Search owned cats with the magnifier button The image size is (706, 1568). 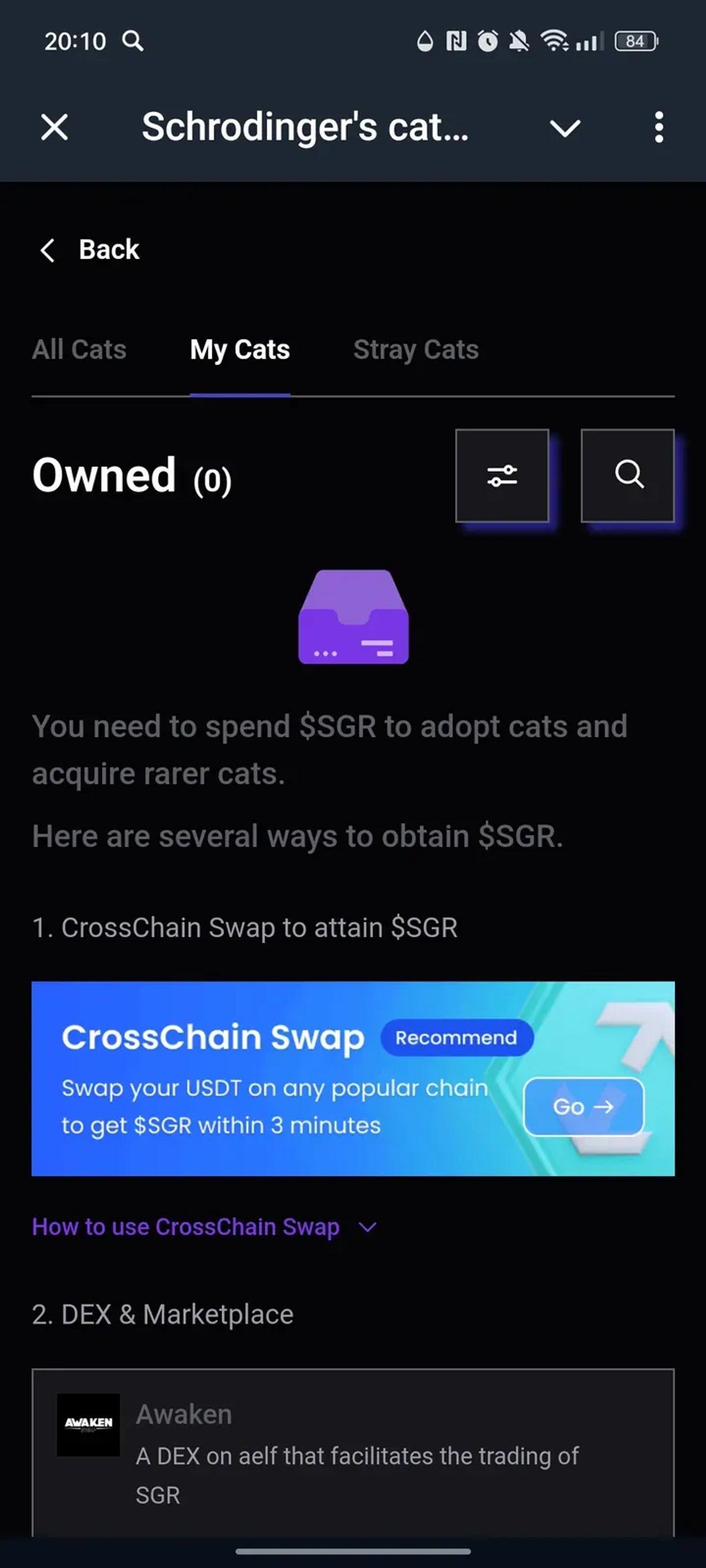[627, 475]
